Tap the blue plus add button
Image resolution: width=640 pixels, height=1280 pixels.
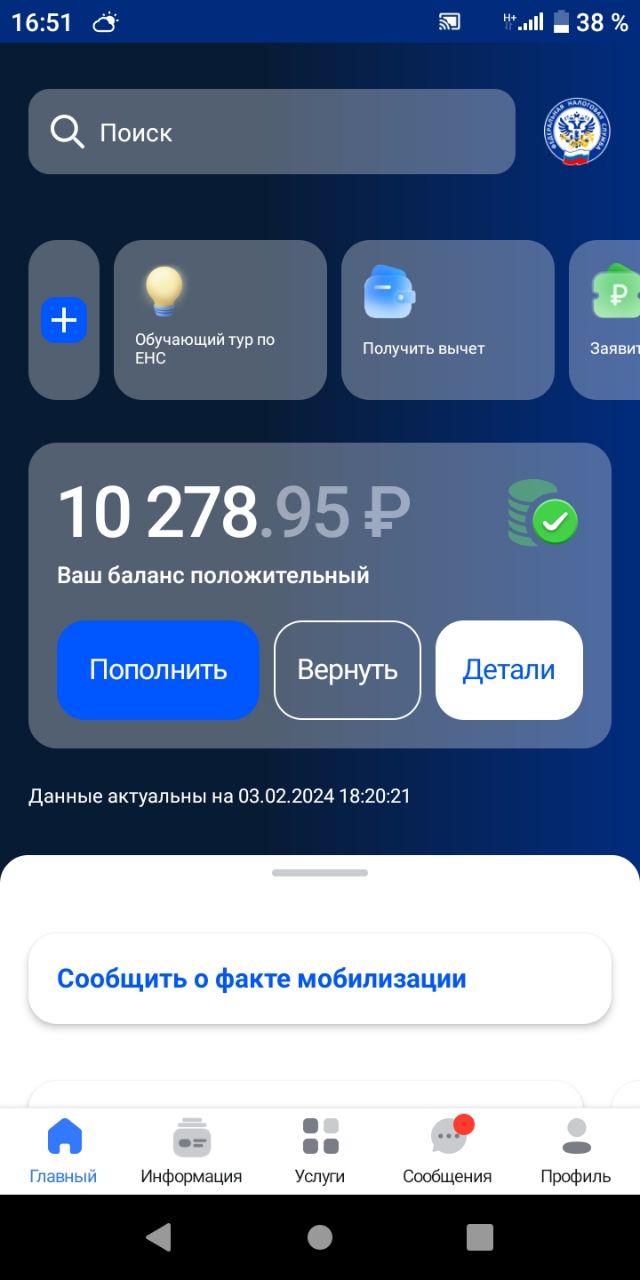(x=64, y=320)
